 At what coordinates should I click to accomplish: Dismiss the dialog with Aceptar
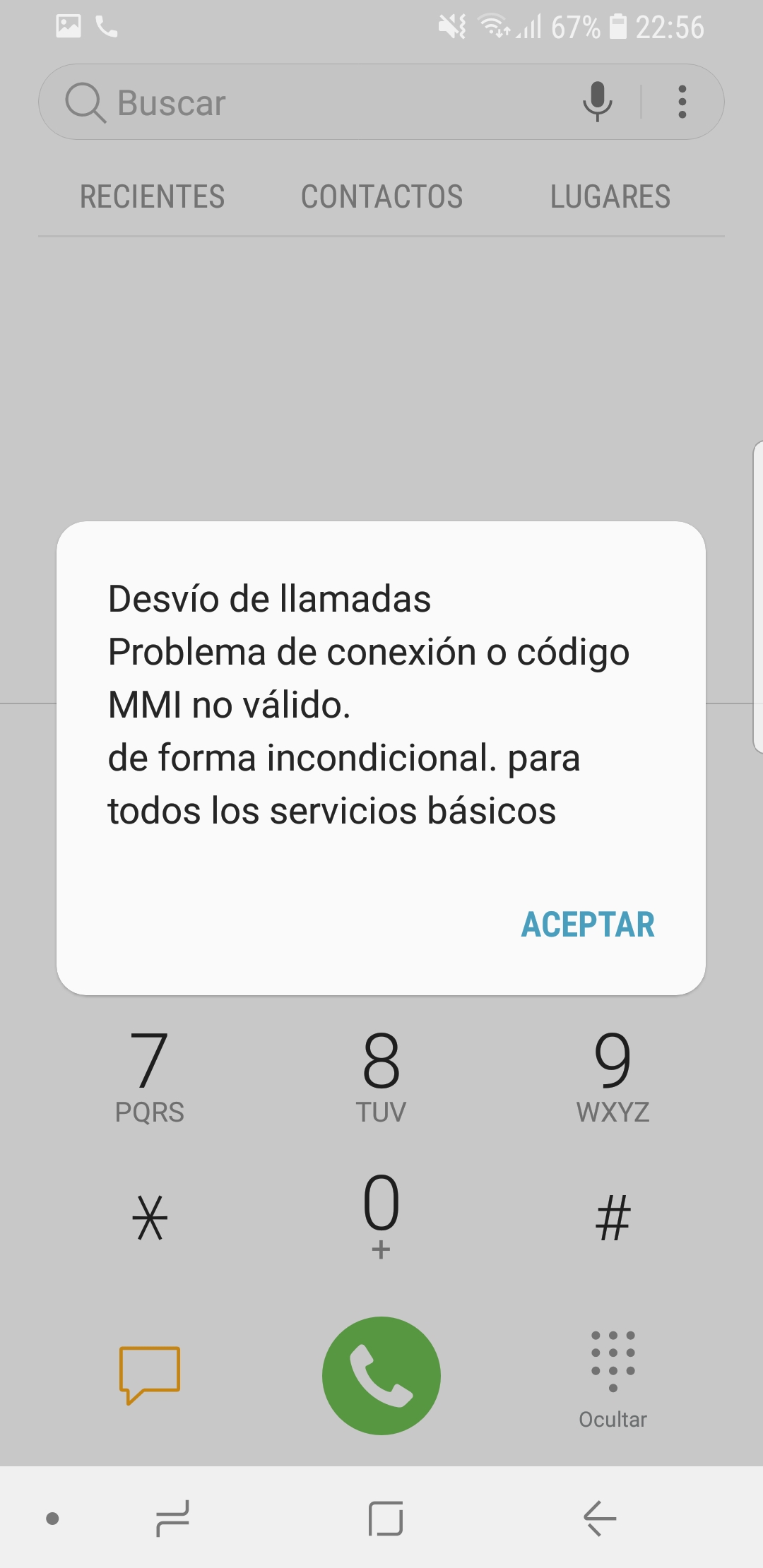[x=588, y=925]
